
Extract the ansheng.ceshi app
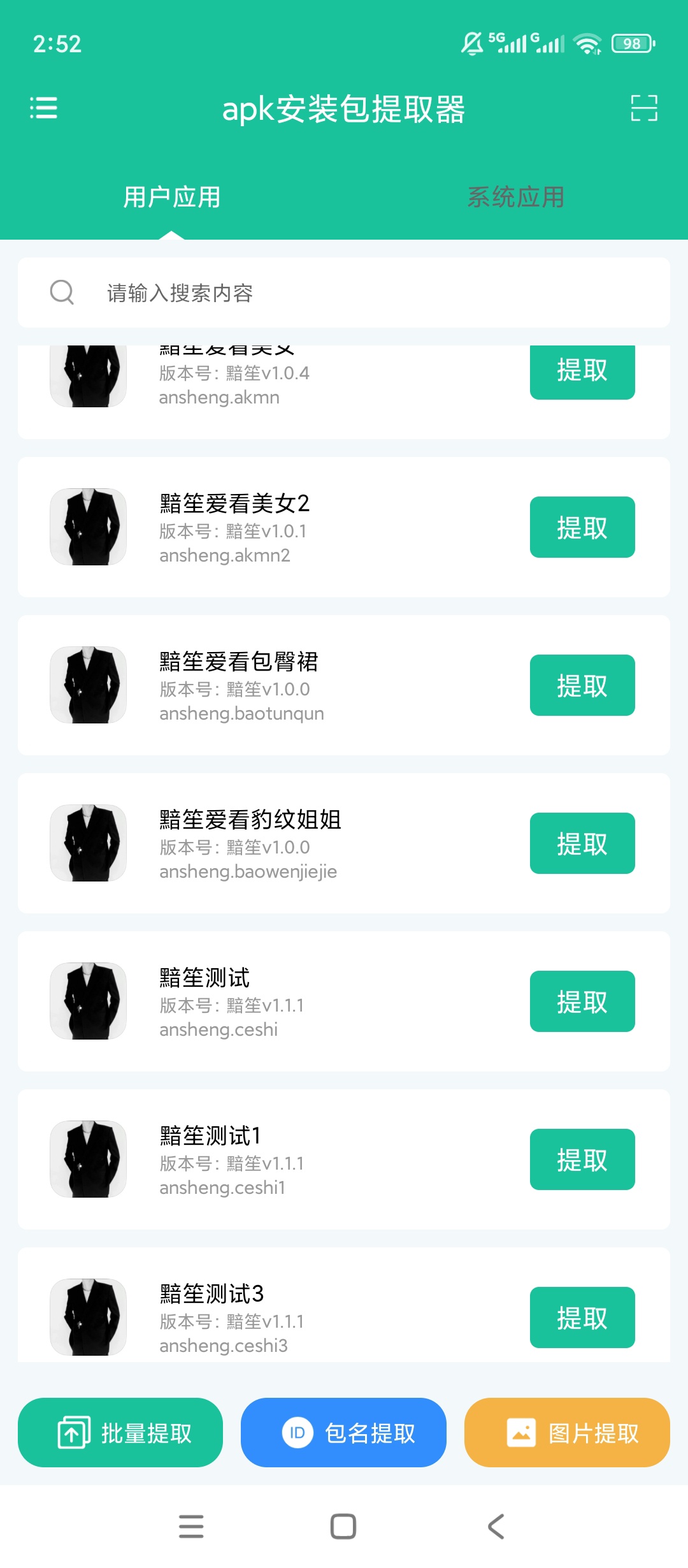pyautogui.click(x=582, y=1001)
